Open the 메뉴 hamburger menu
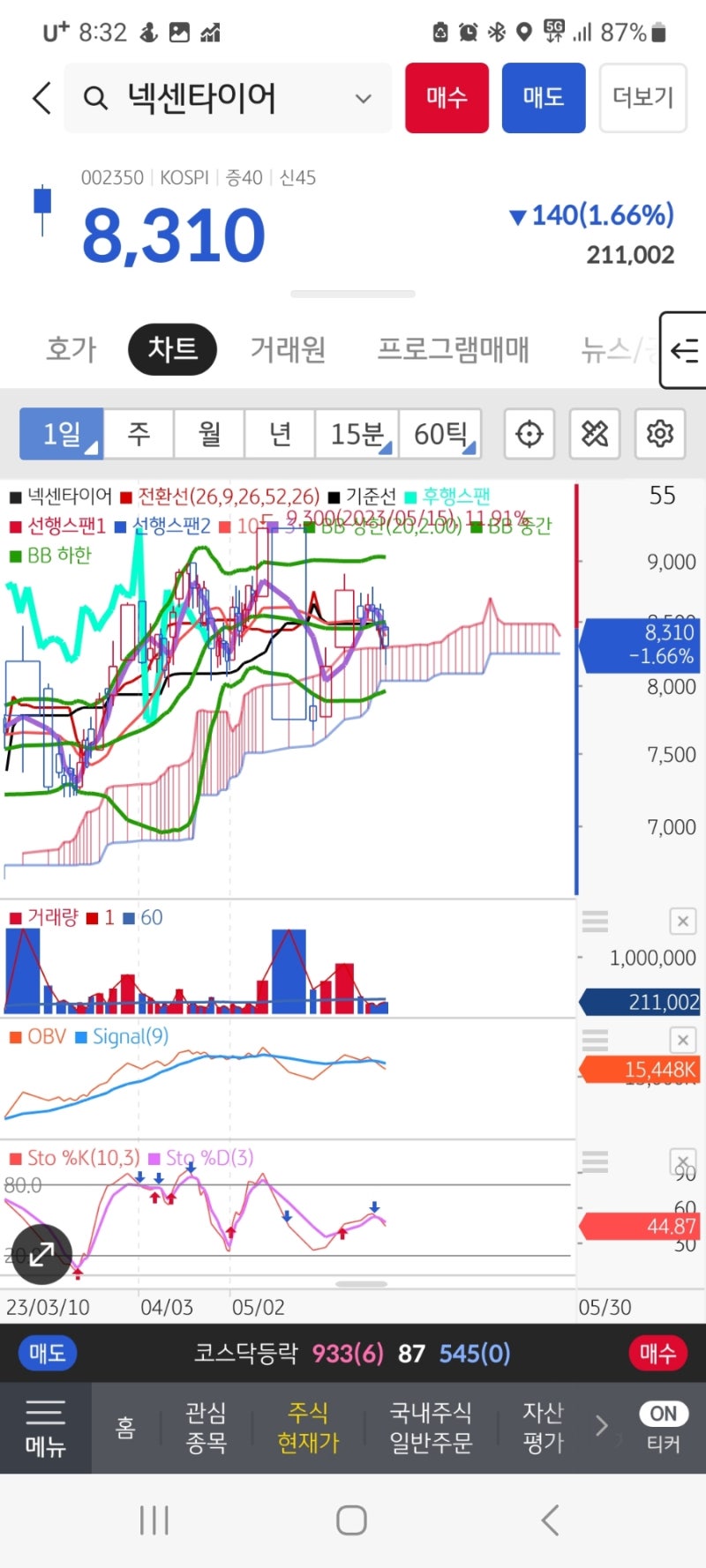 45,1427
